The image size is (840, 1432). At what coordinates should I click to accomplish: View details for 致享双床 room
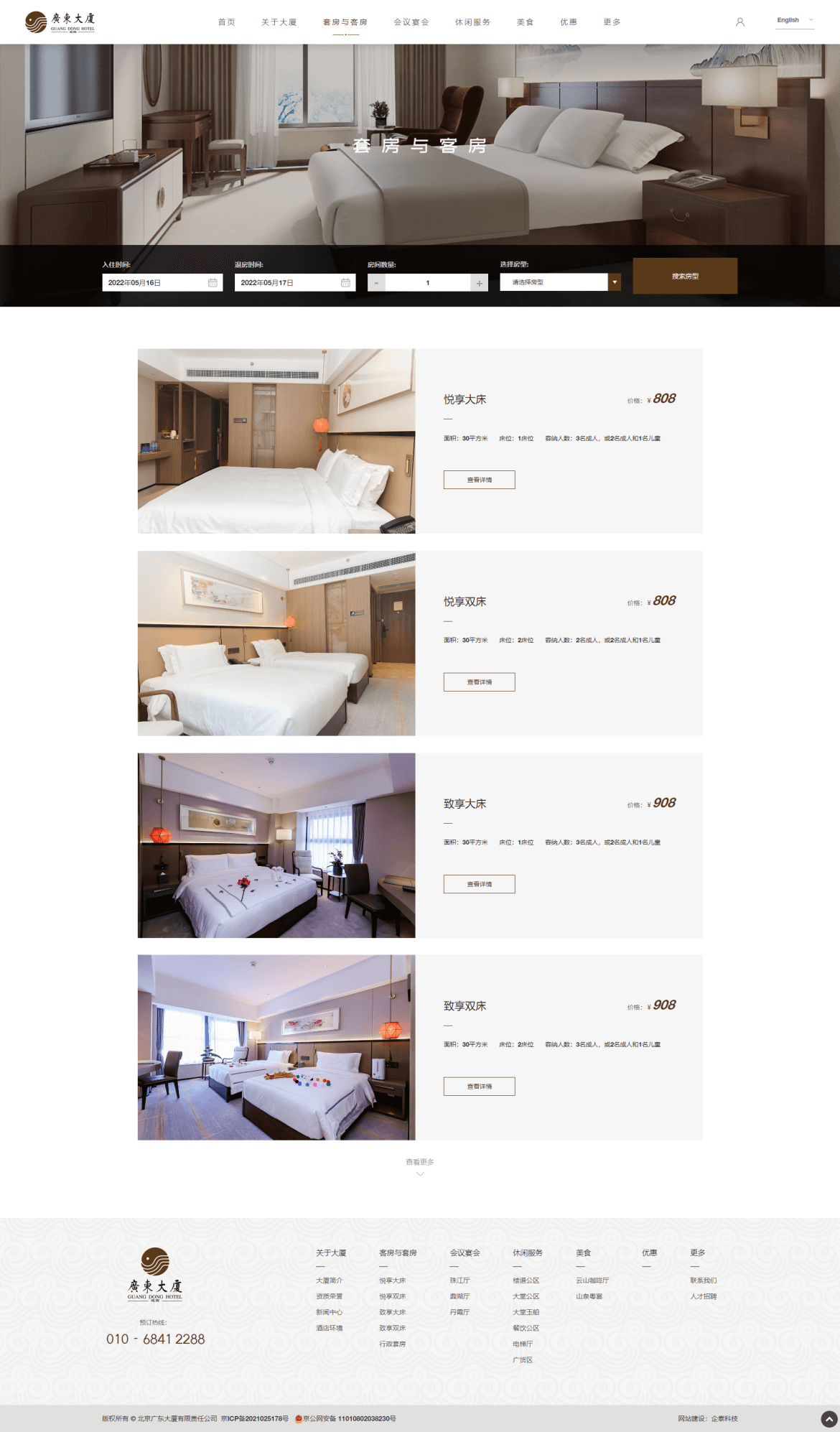[479, 1087]
